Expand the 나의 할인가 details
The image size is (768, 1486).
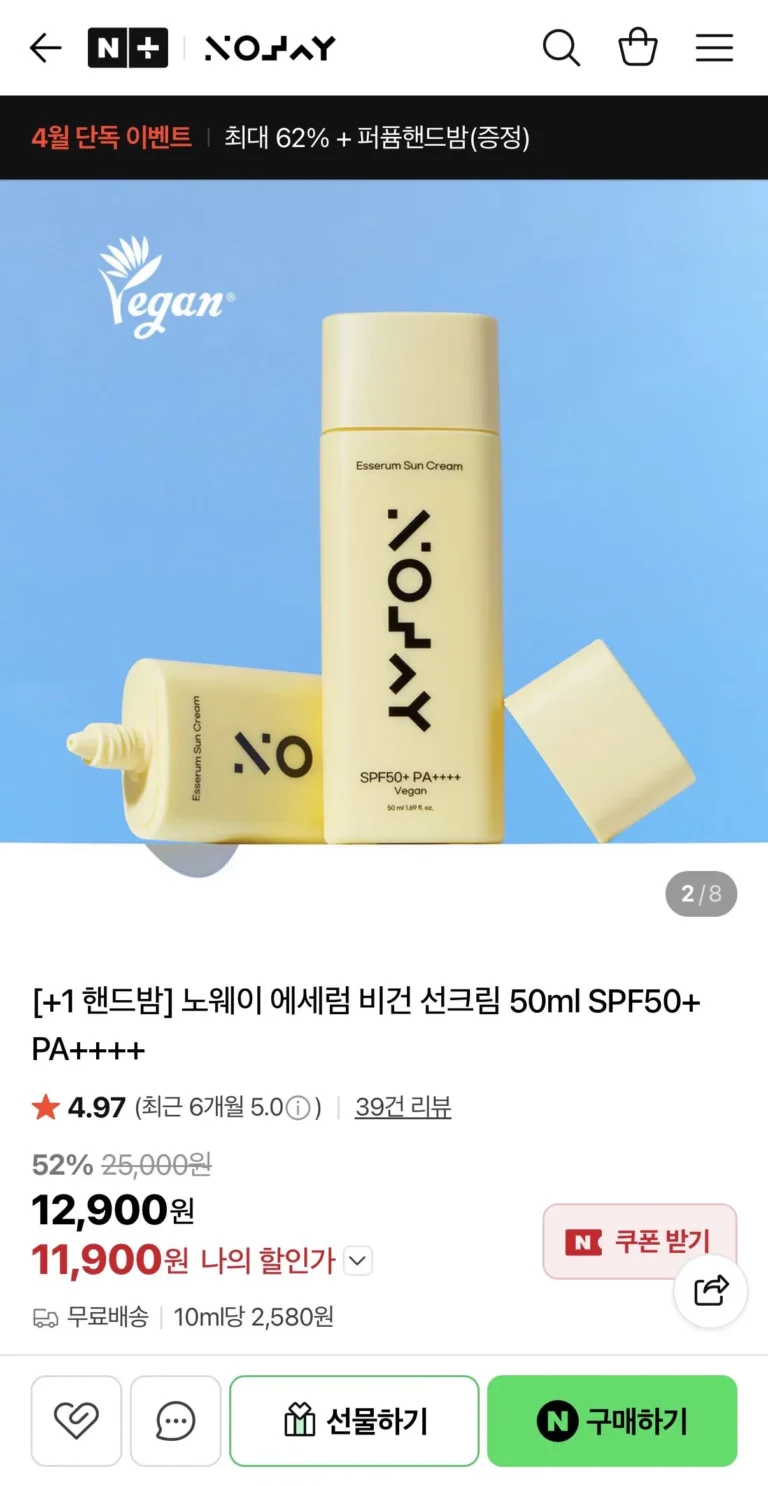pos(358,1261)
